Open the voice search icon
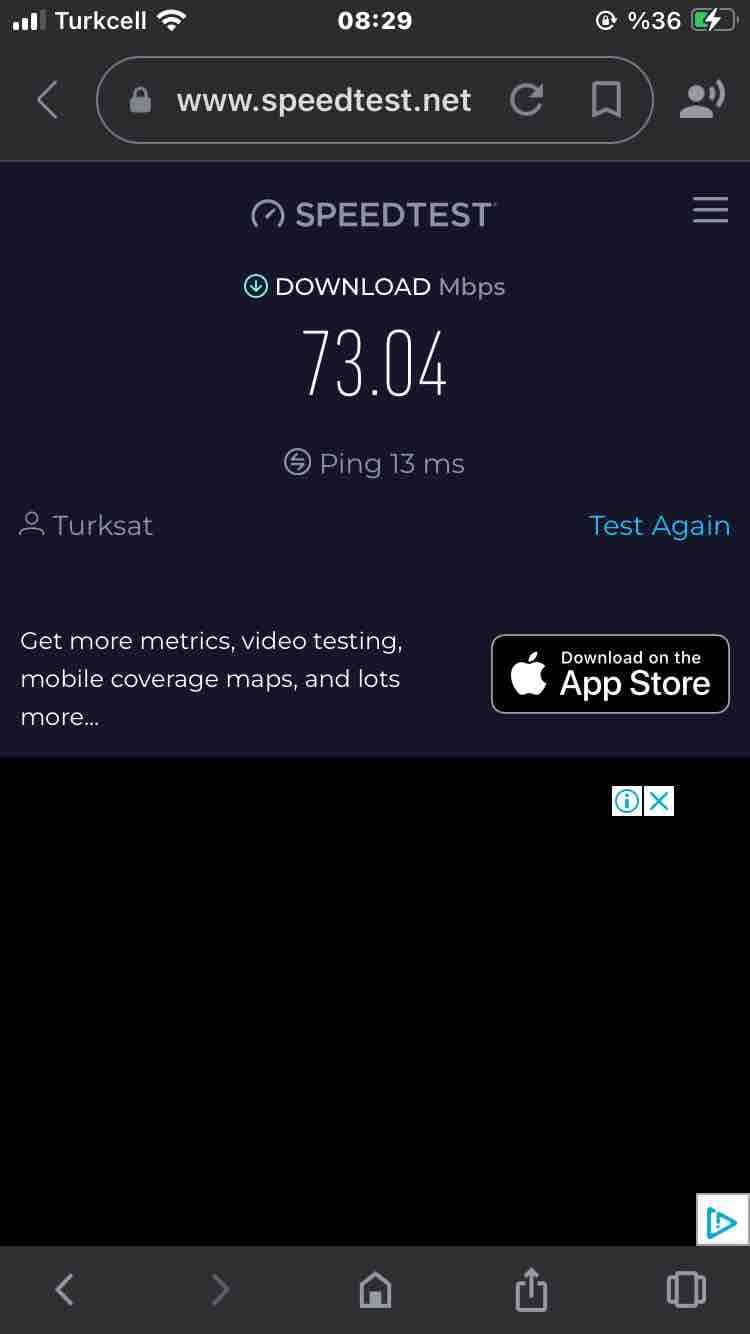Screen dimensions: 750x1334 [x=702, y=100]
